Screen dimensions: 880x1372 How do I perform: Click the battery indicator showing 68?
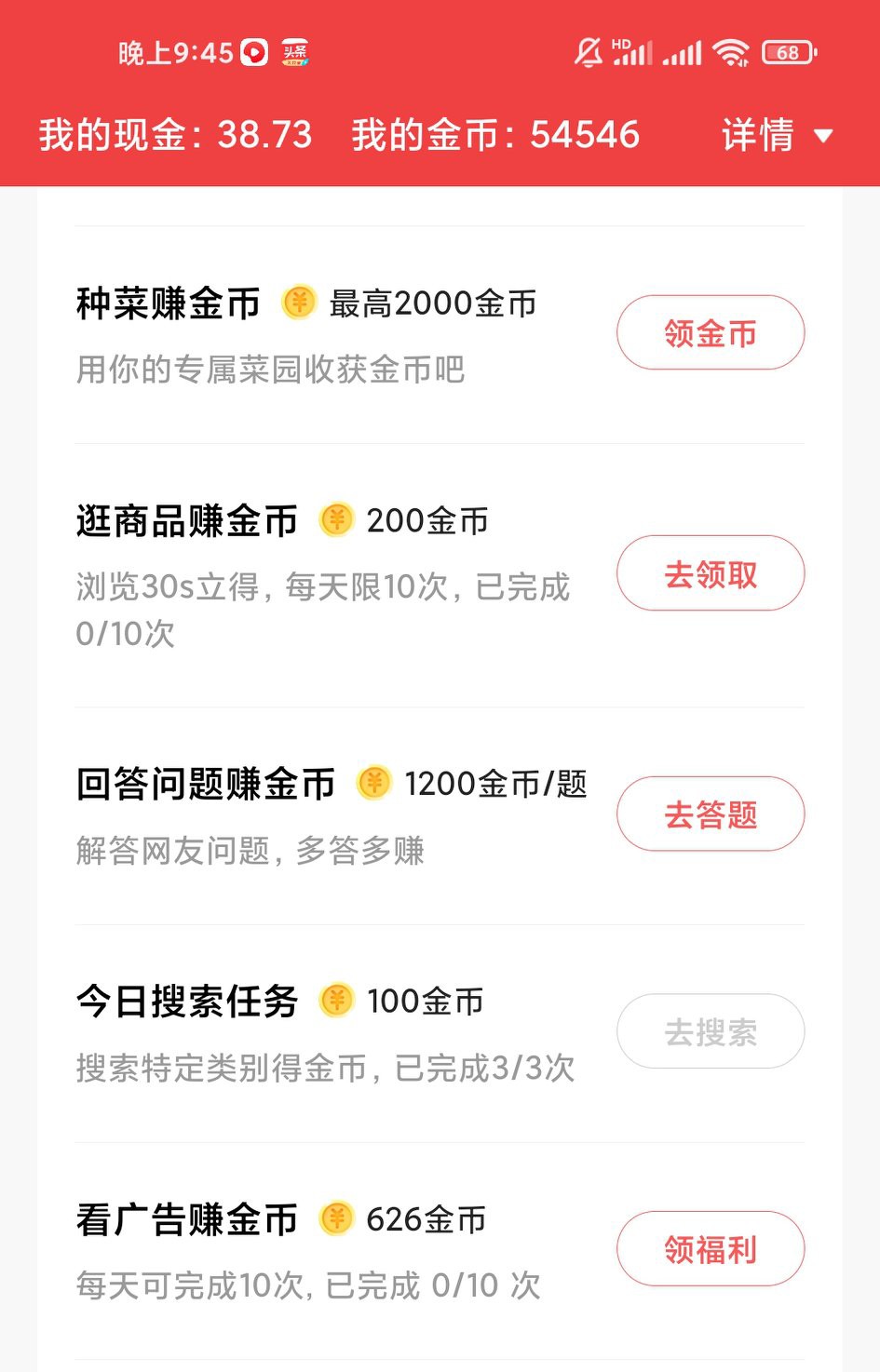click(787, 53)
